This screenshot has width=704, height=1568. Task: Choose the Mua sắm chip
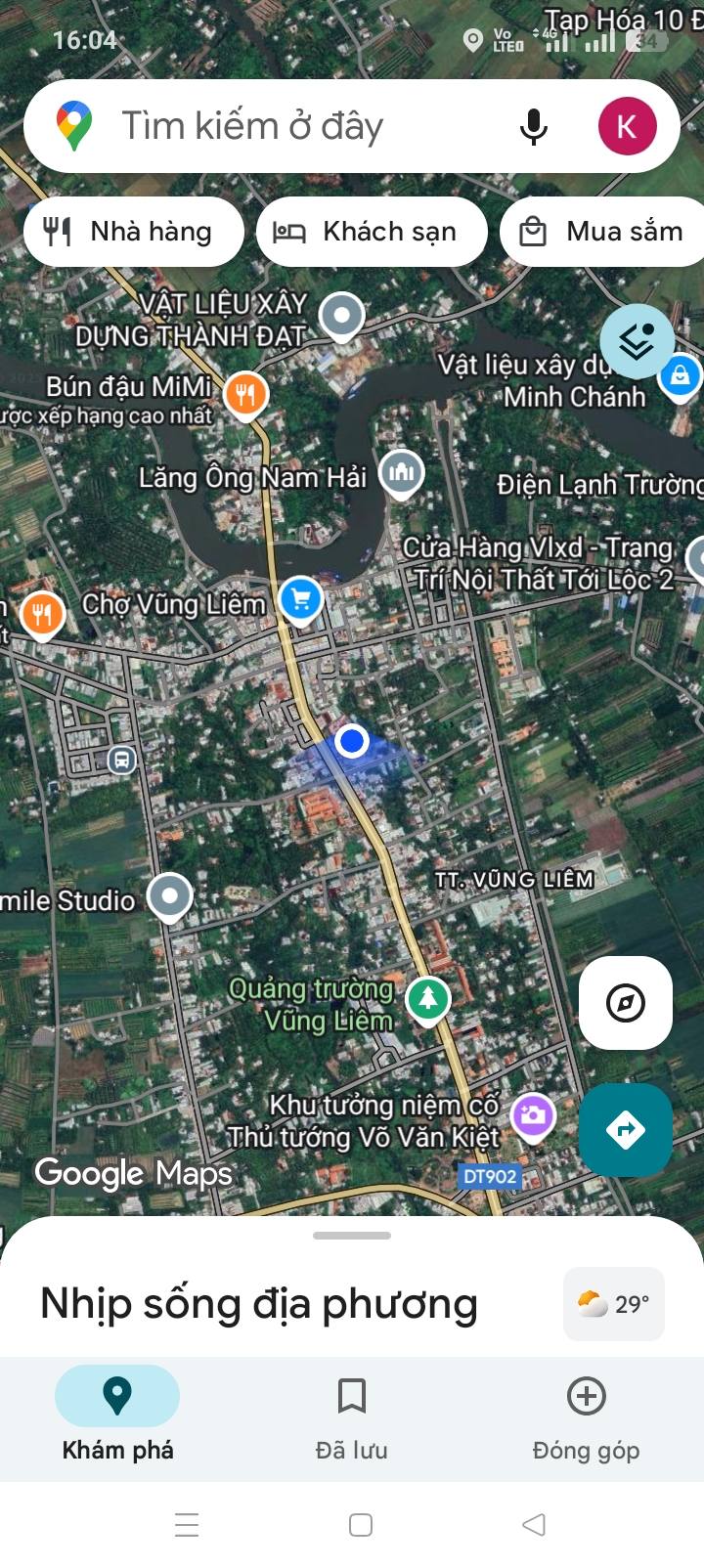pos(604,232)
